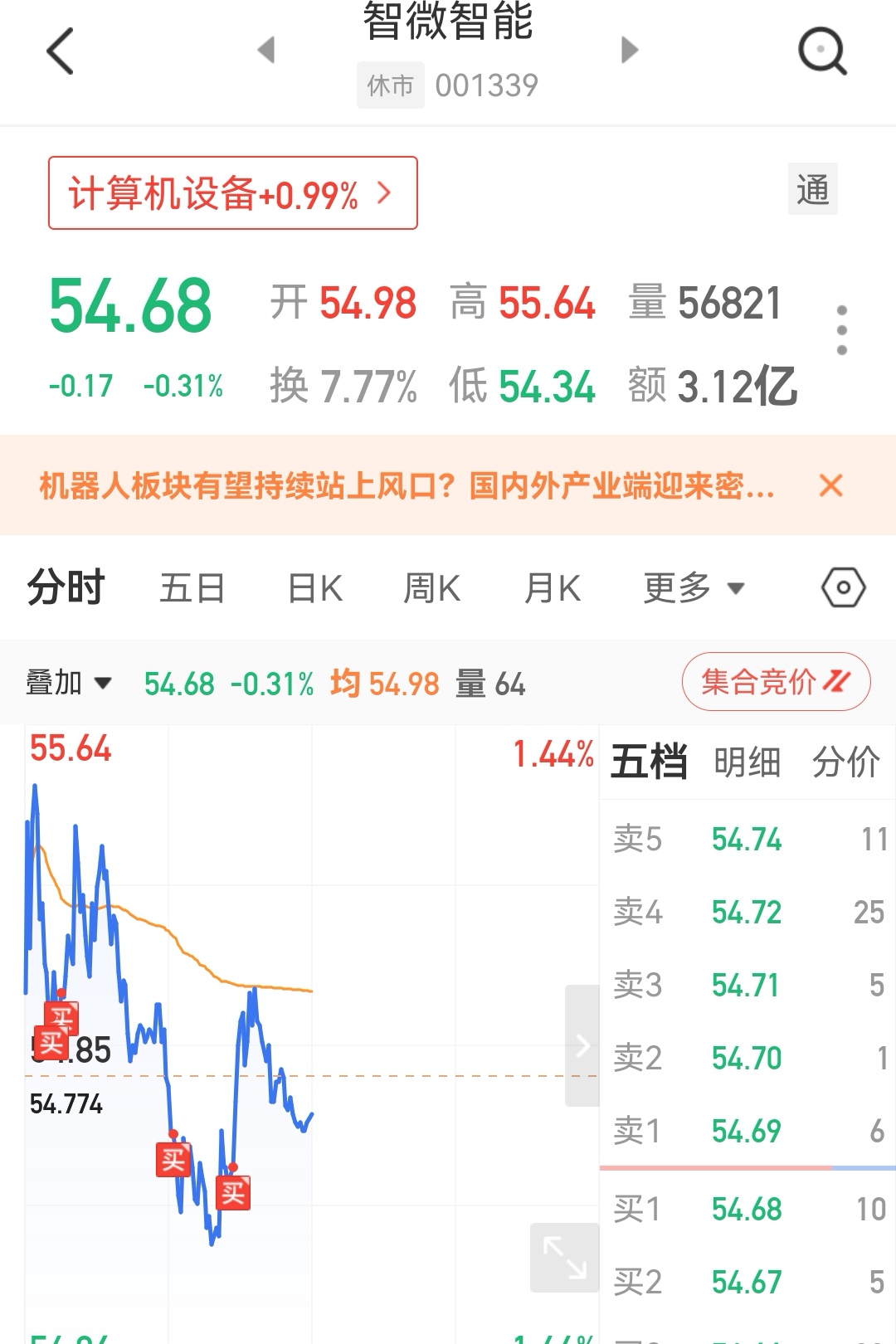Image resolution: width=896 pixels, height=1344 pixels.
Task: Switch to the 周K chart tab
Action: 431,588
